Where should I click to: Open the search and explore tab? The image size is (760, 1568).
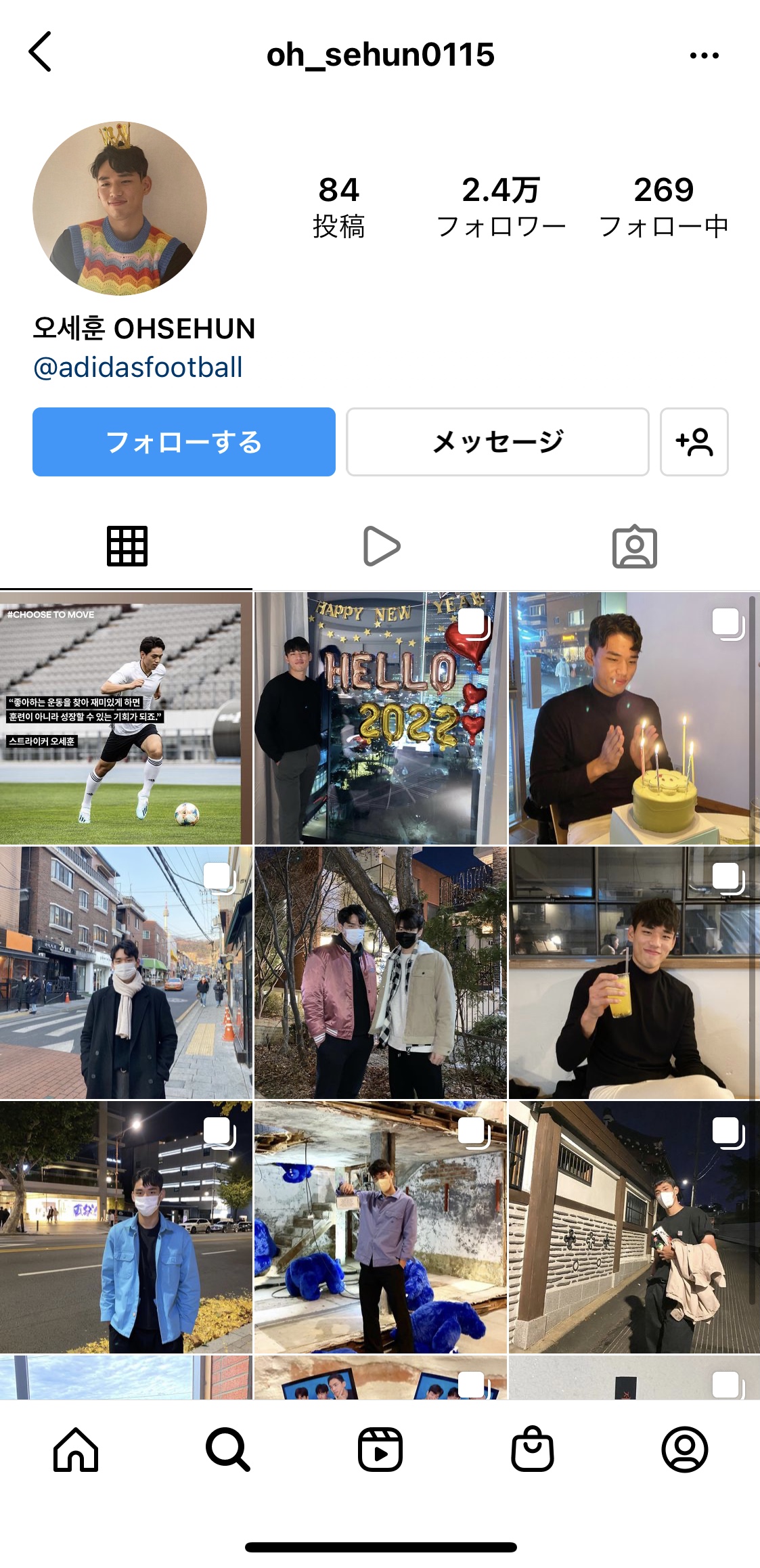point(228,1450)
